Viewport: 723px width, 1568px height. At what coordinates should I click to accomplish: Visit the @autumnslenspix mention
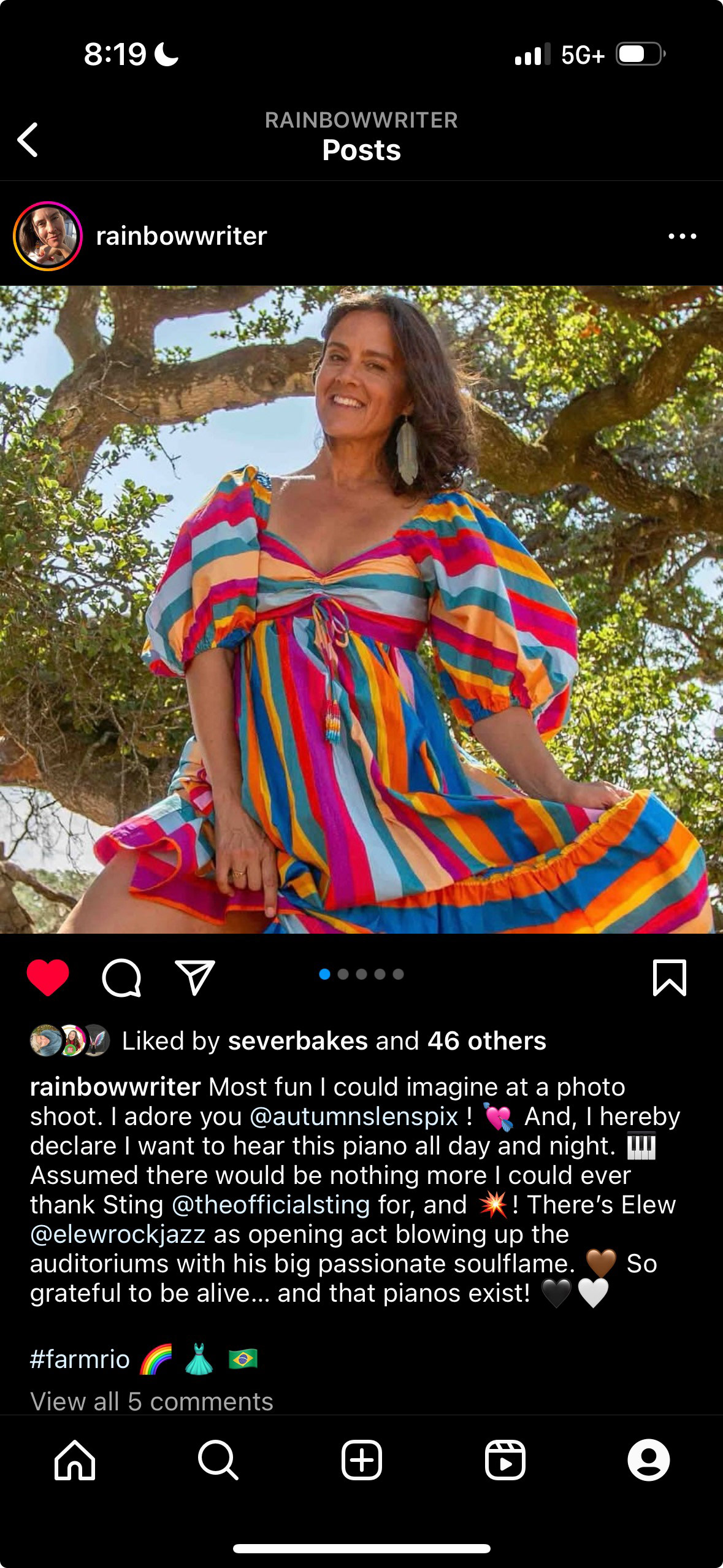[x=354, y=1116]
